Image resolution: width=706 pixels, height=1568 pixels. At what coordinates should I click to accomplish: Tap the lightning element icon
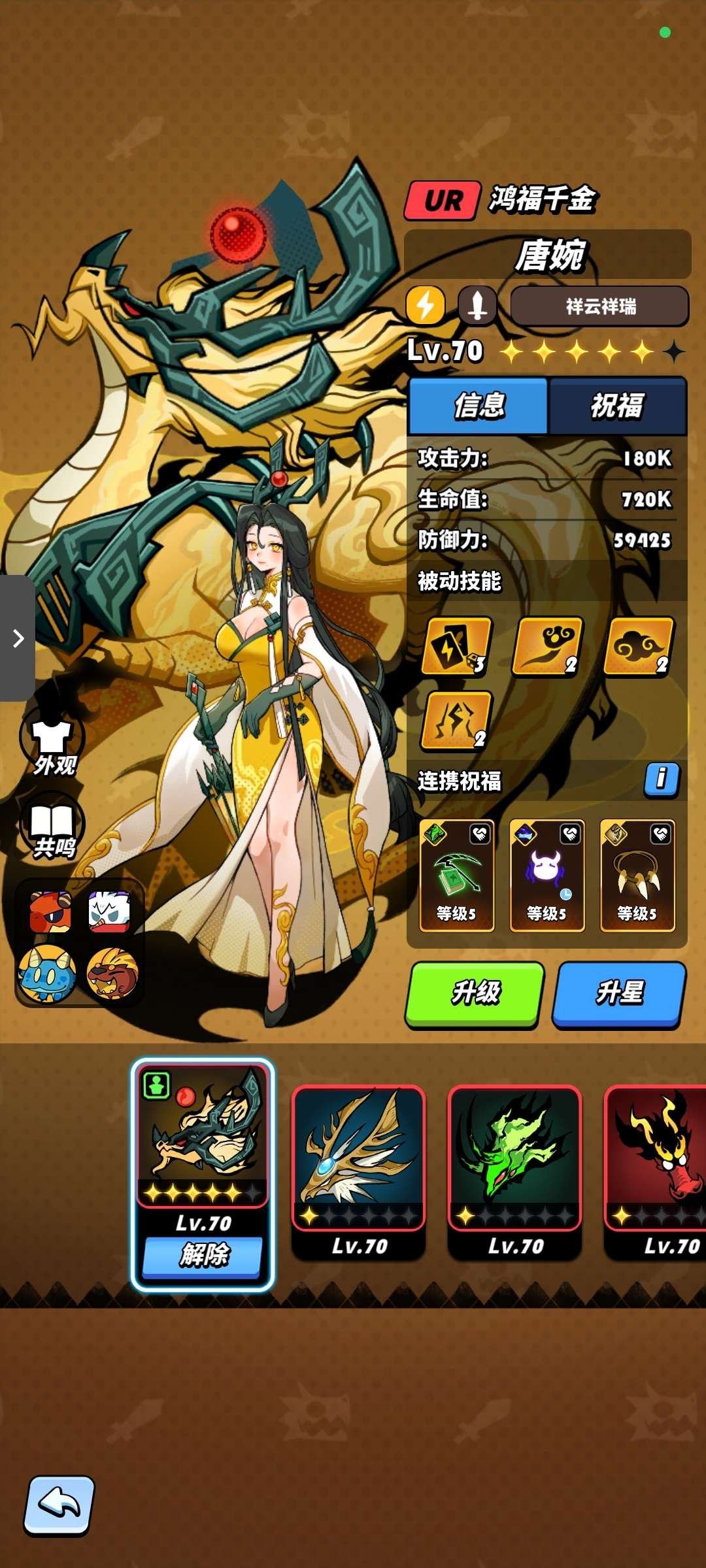click(x=426, y=305)
